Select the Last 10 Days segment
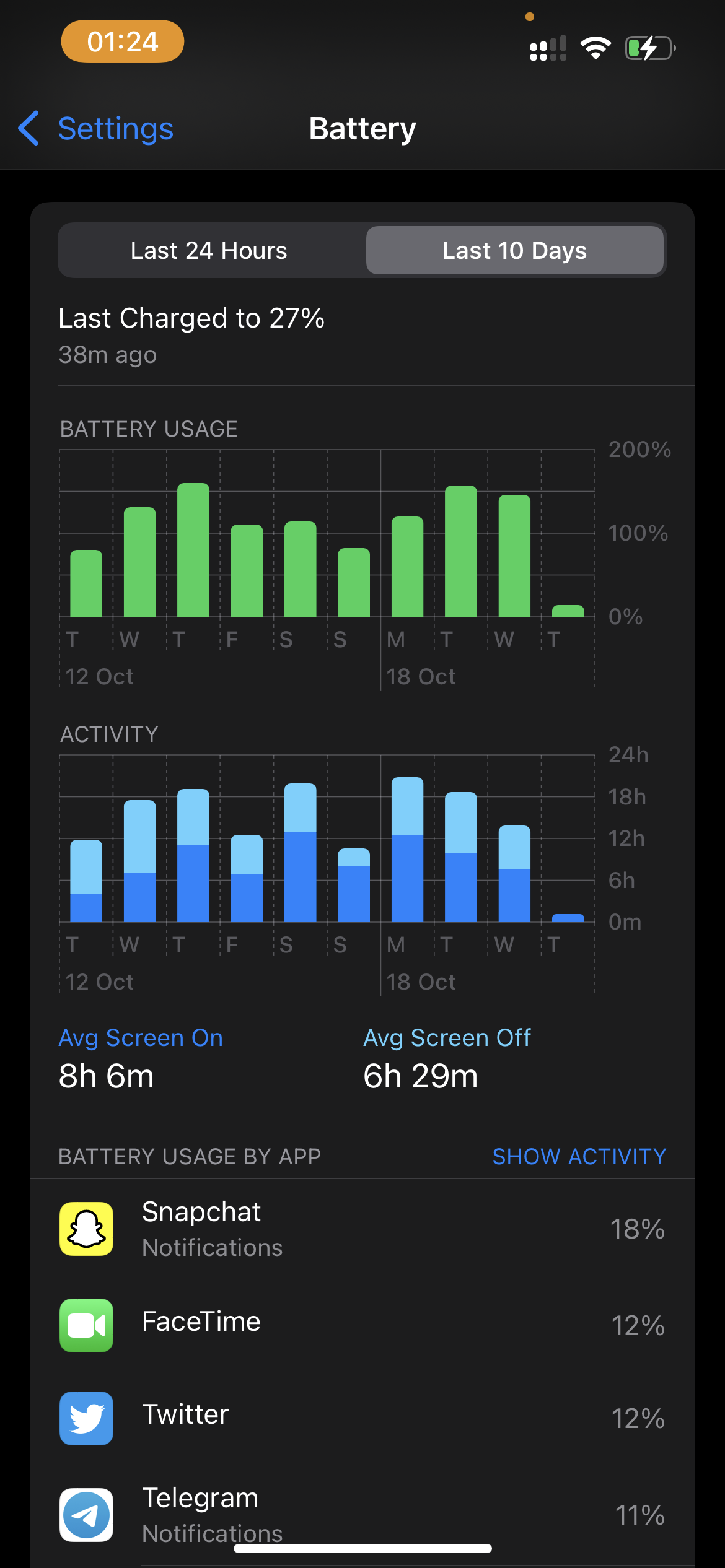This screenshot has height=1568, width=725. [x=514, y=251]
